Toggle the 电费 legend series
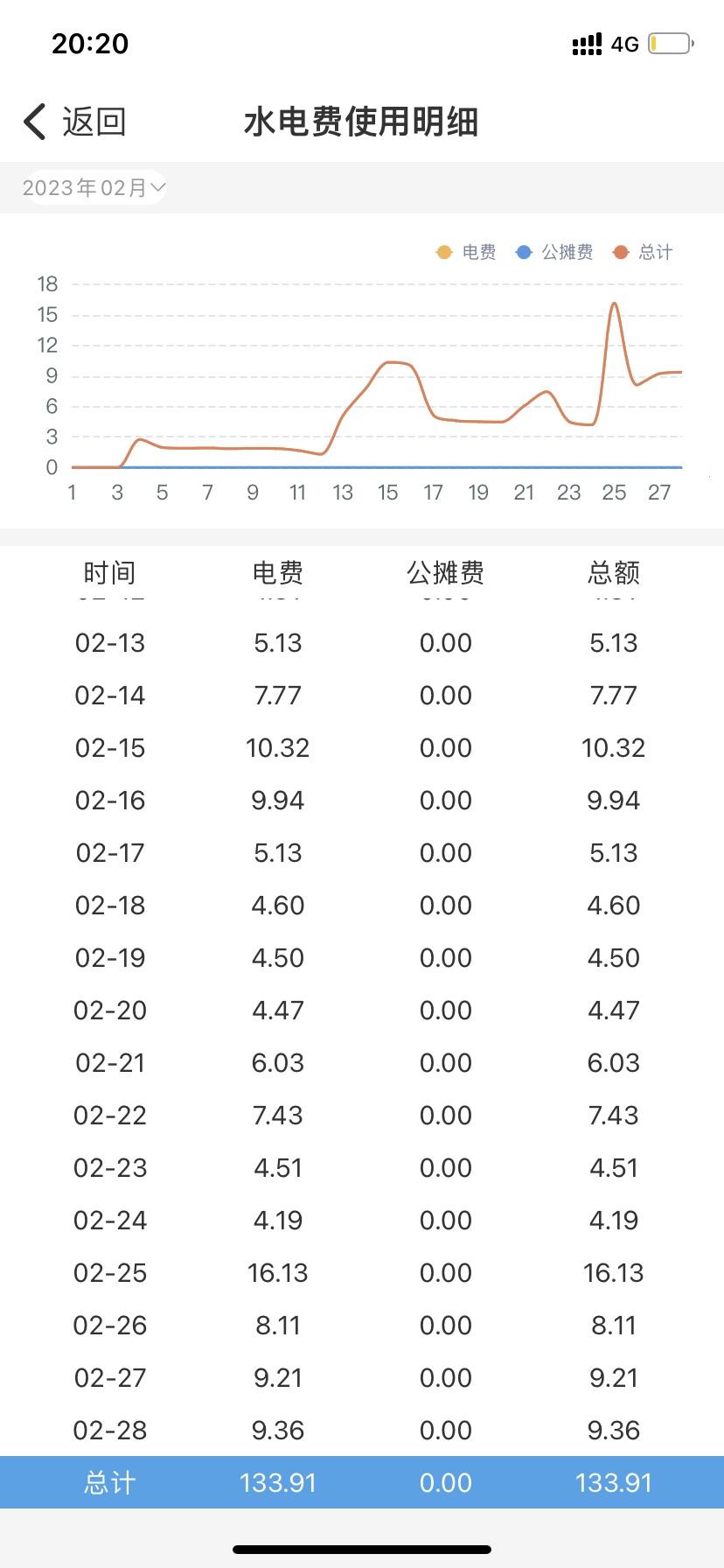 (x=466, y=253)
